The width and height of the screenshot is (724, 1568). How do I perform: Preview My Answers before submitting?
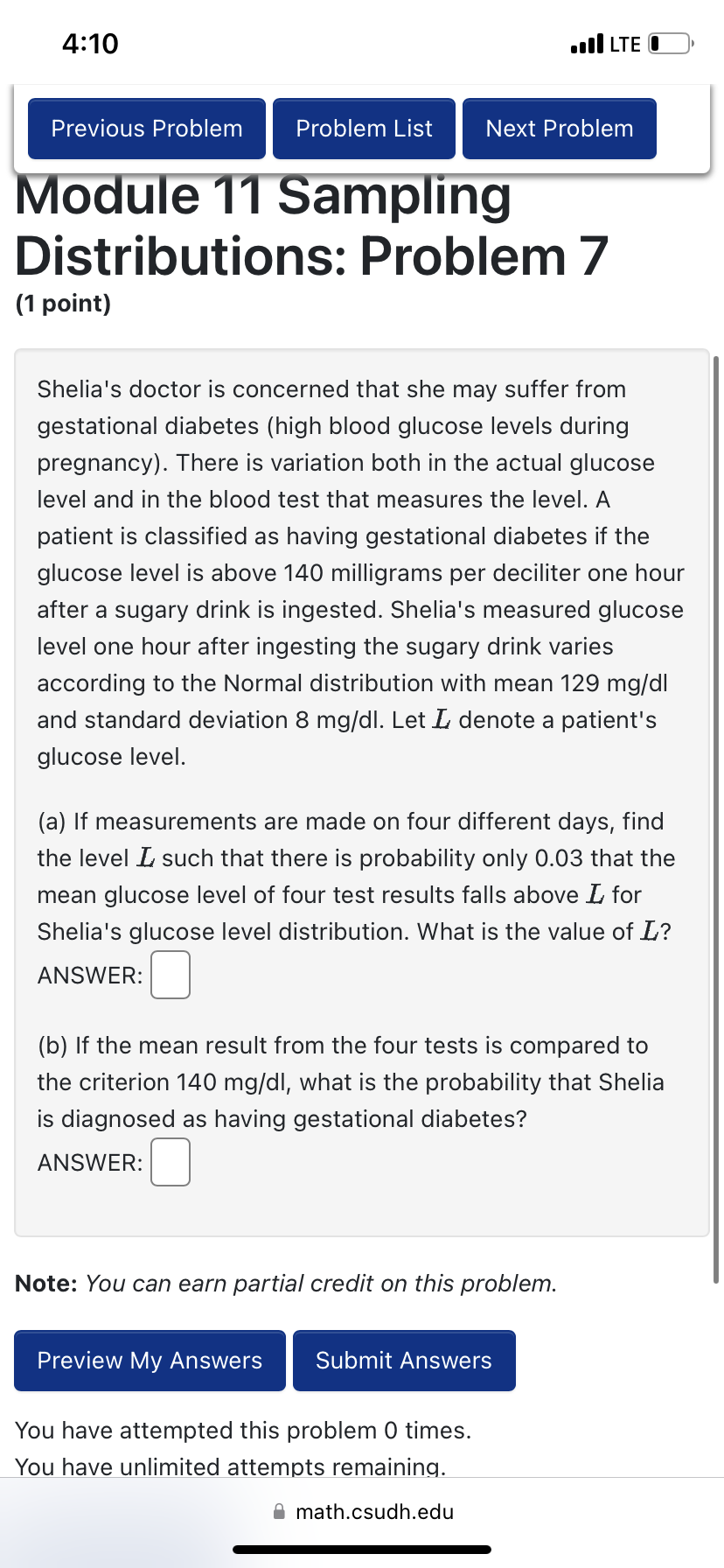pos(149,1360)
